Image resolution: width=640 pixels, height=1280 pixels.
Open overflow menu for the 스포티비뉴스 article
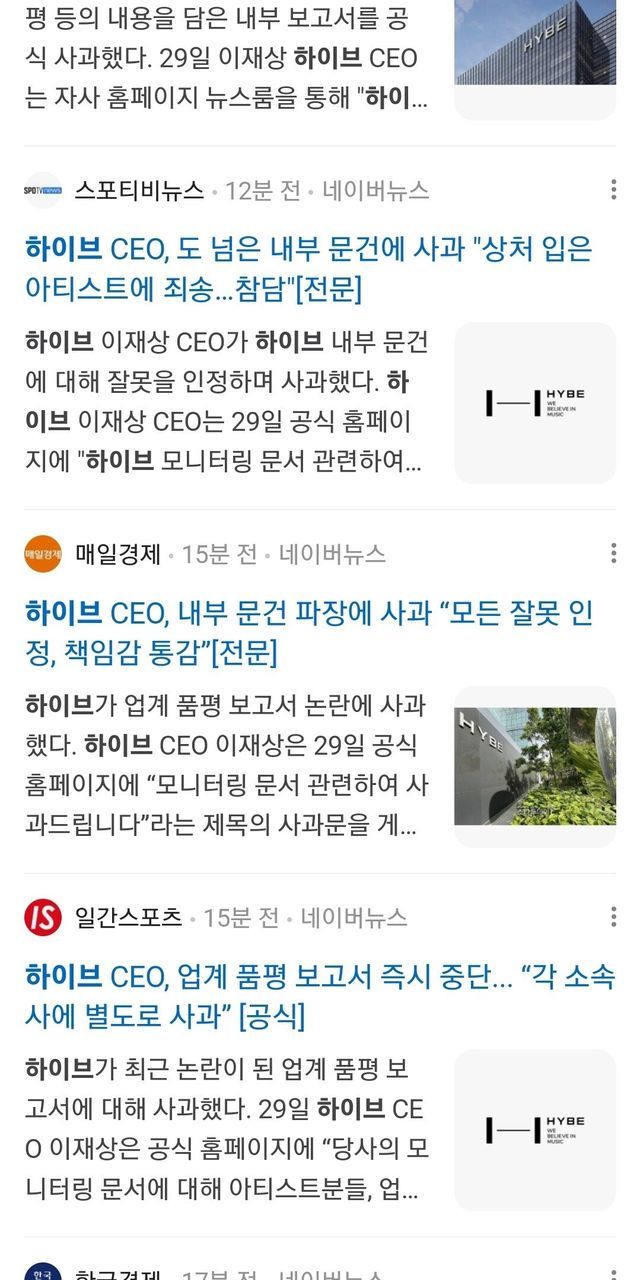pos(613,190)
